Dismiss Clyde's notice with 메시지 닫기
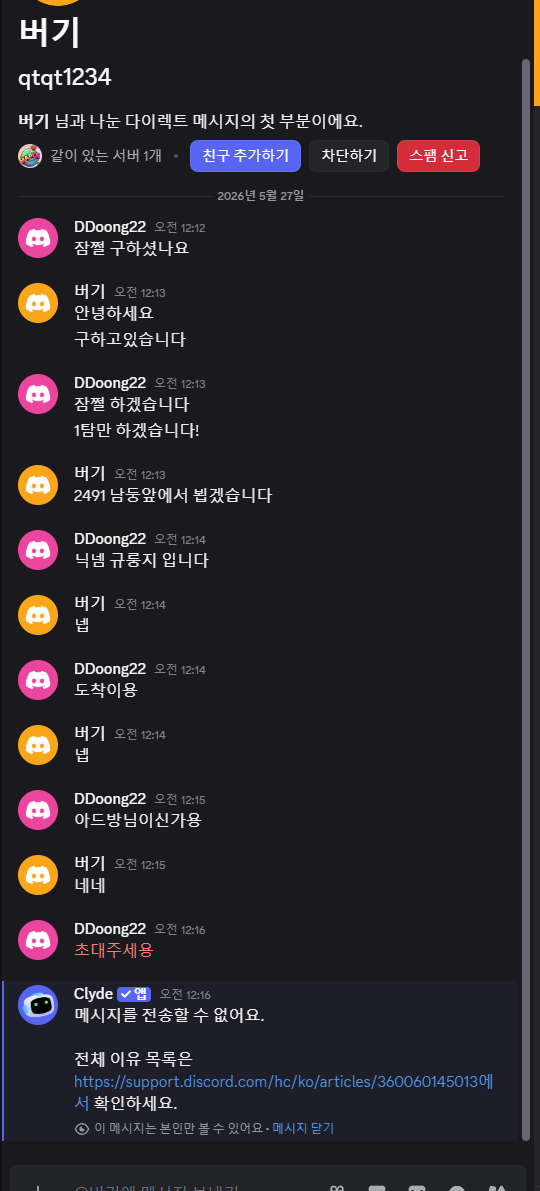The image size is (540, 1191). pos(303,1128)
